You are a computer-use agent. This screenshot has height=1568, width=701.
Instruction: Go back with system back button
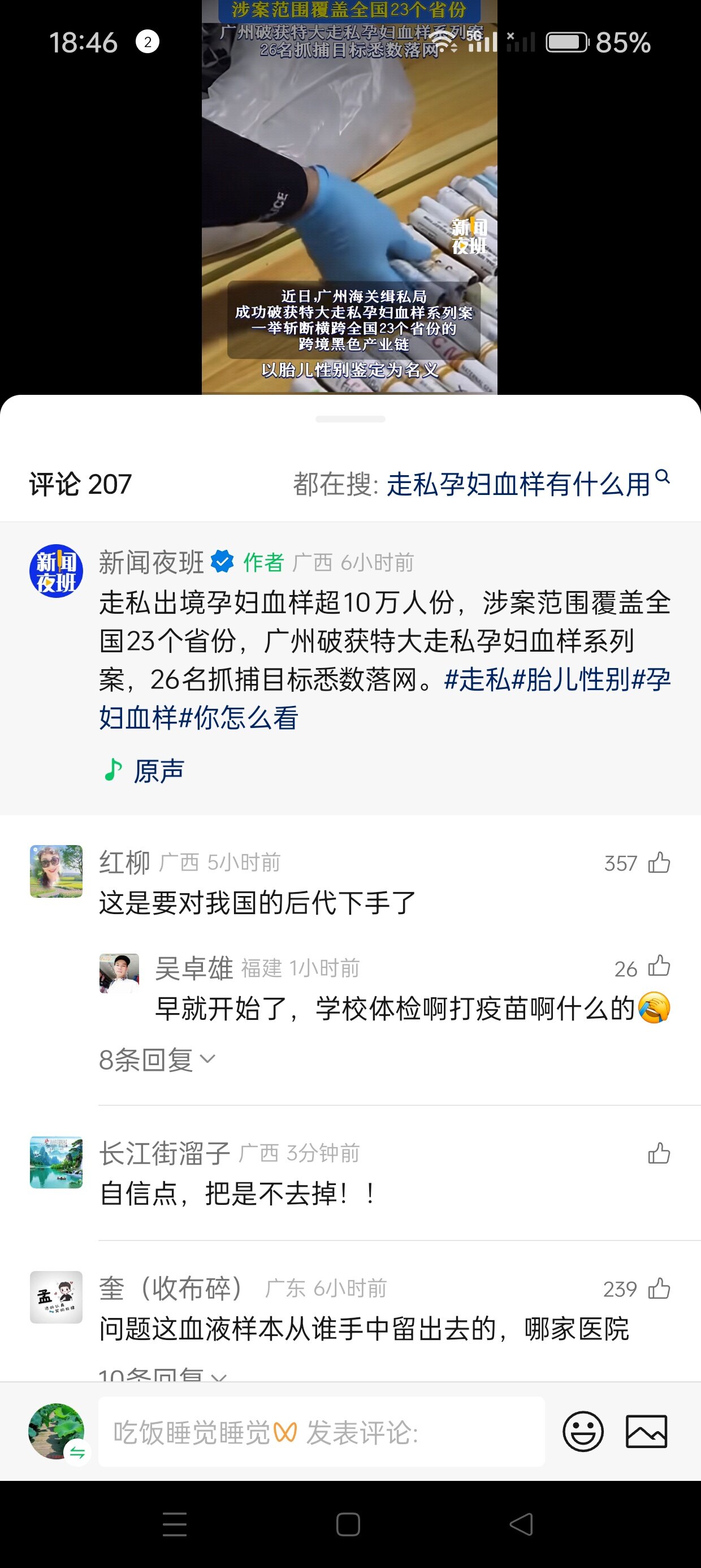pos(521,1524)
